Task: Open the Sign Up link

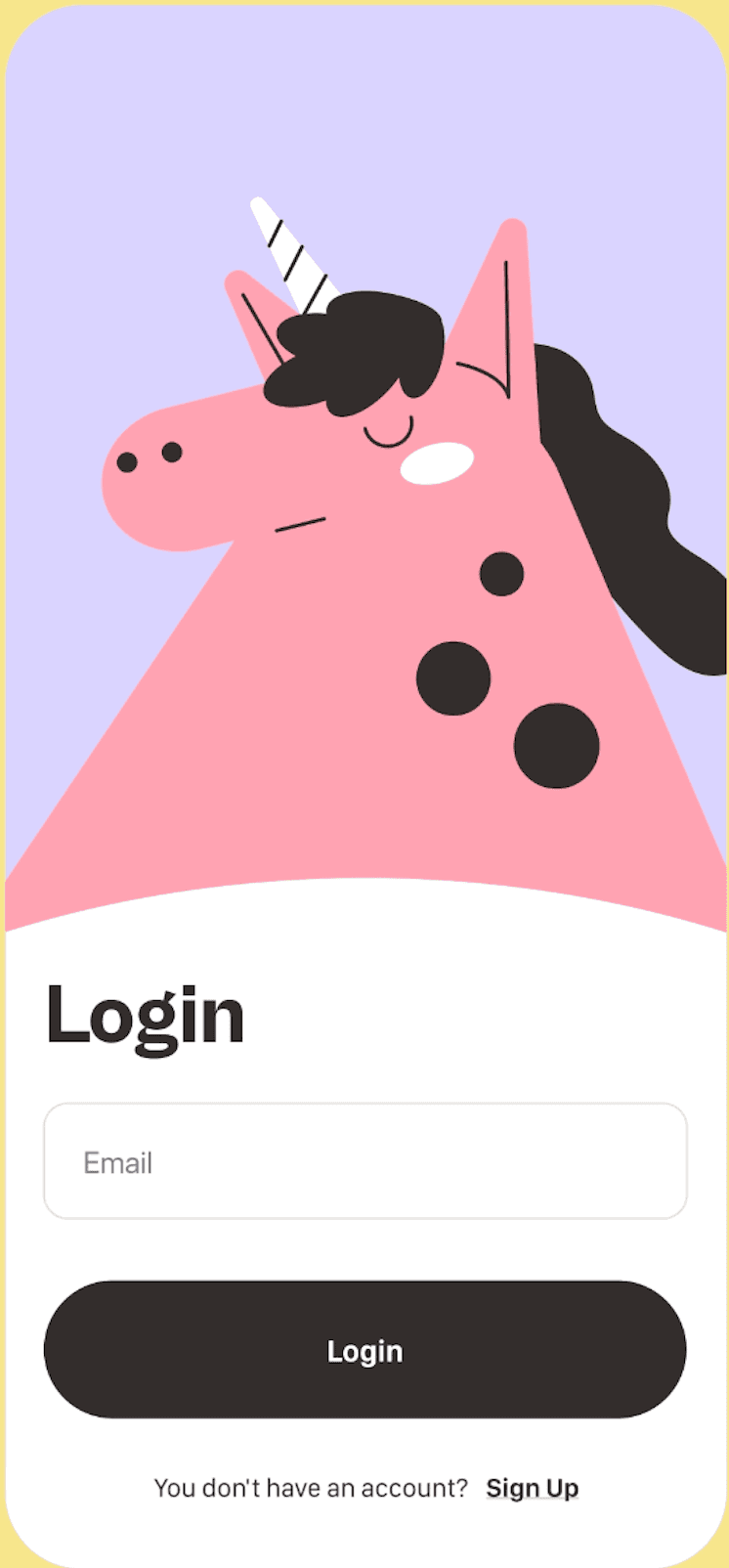Action: pyautogui.click(x=532, y=1488)
